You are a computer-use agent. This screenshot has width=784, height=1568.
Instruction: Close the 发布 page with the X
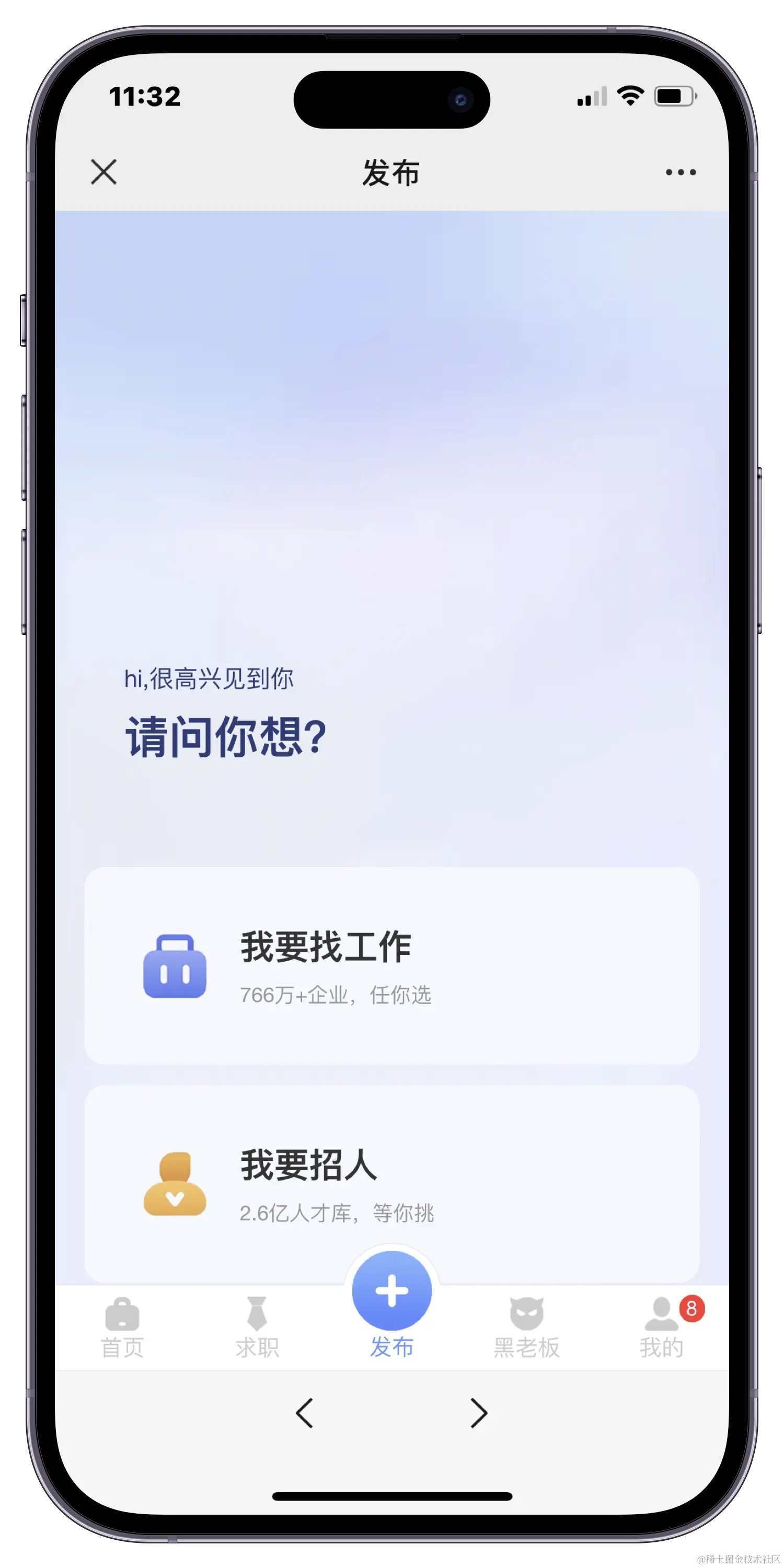tap(103, 172)
